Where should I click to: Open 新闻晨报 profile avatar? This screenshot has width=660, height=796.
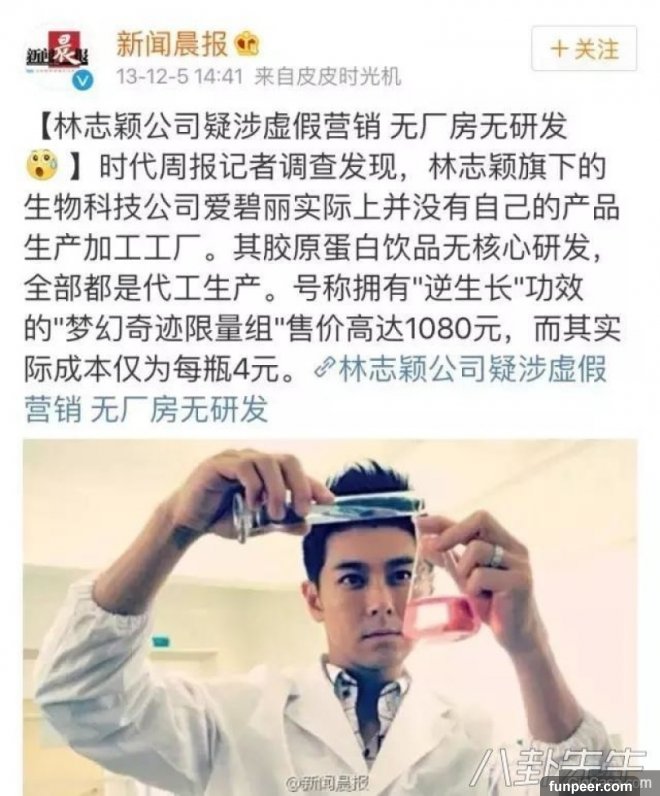pos(62,56)
